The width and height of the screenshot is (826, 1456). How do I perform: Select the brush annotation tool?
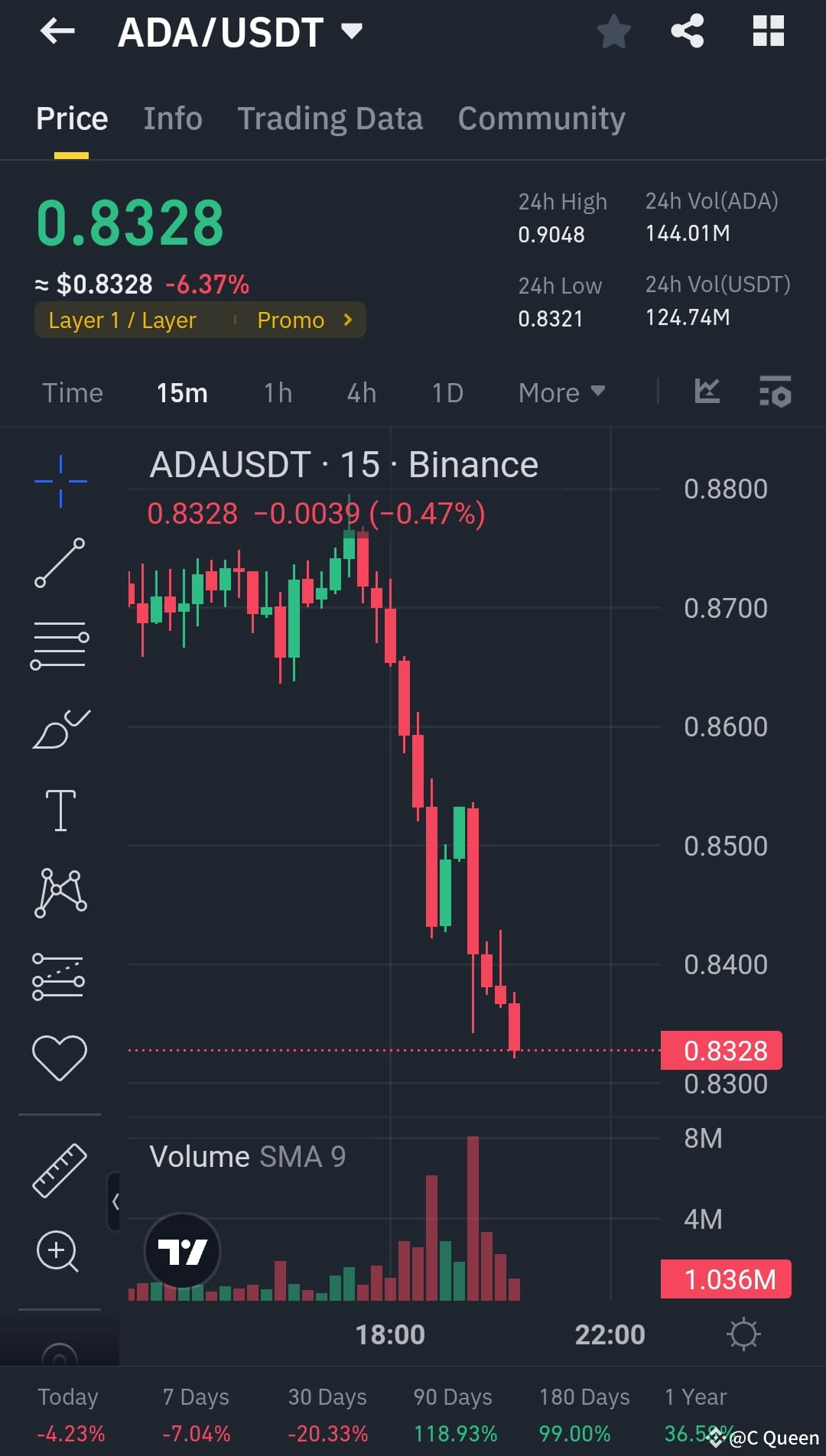click(60, 728)
